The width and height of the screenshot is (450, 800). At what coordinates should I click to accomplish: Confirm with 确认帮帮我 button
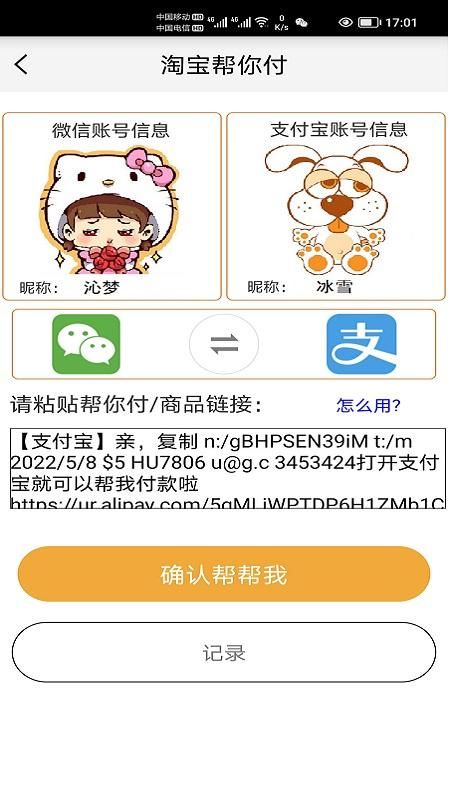point(224,574)
